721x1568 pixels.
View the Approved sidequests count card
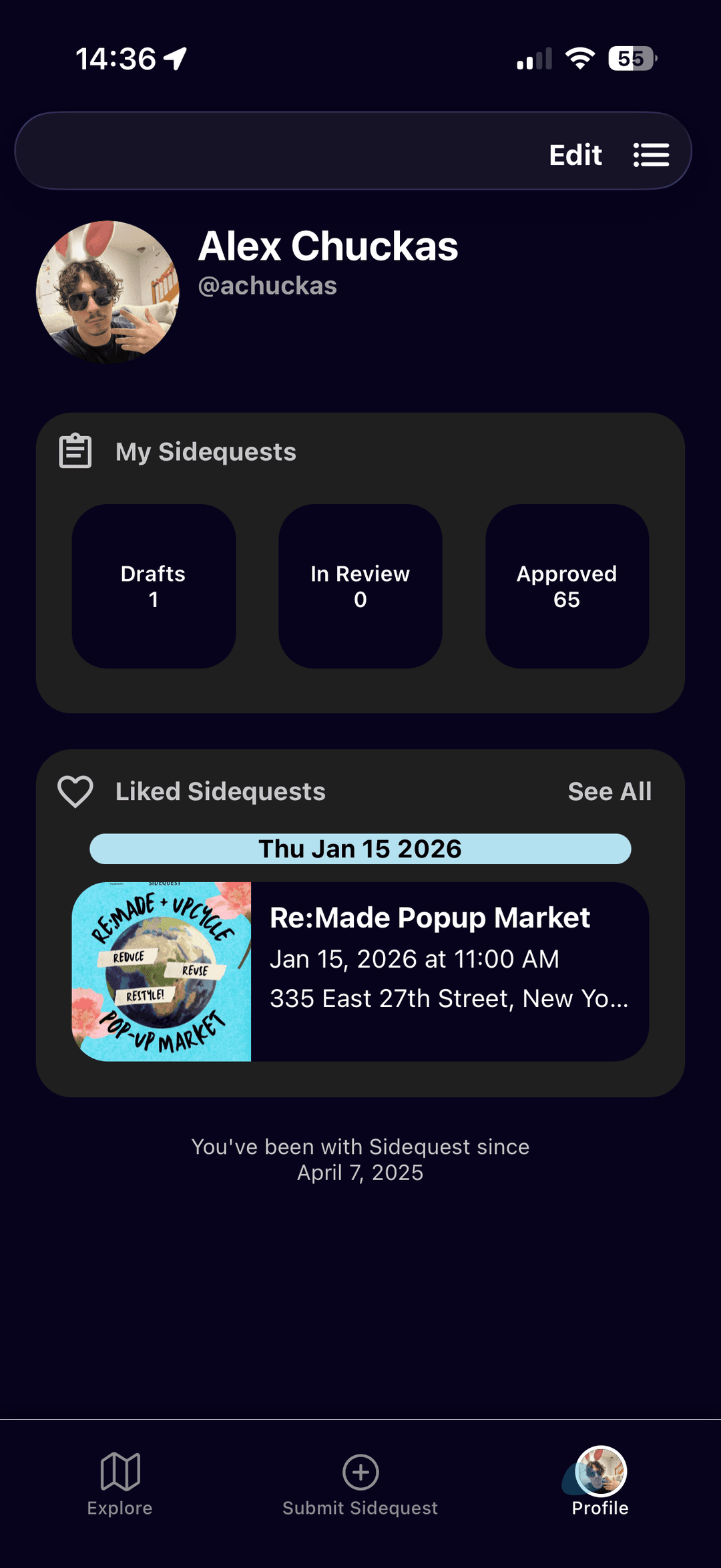566,586
